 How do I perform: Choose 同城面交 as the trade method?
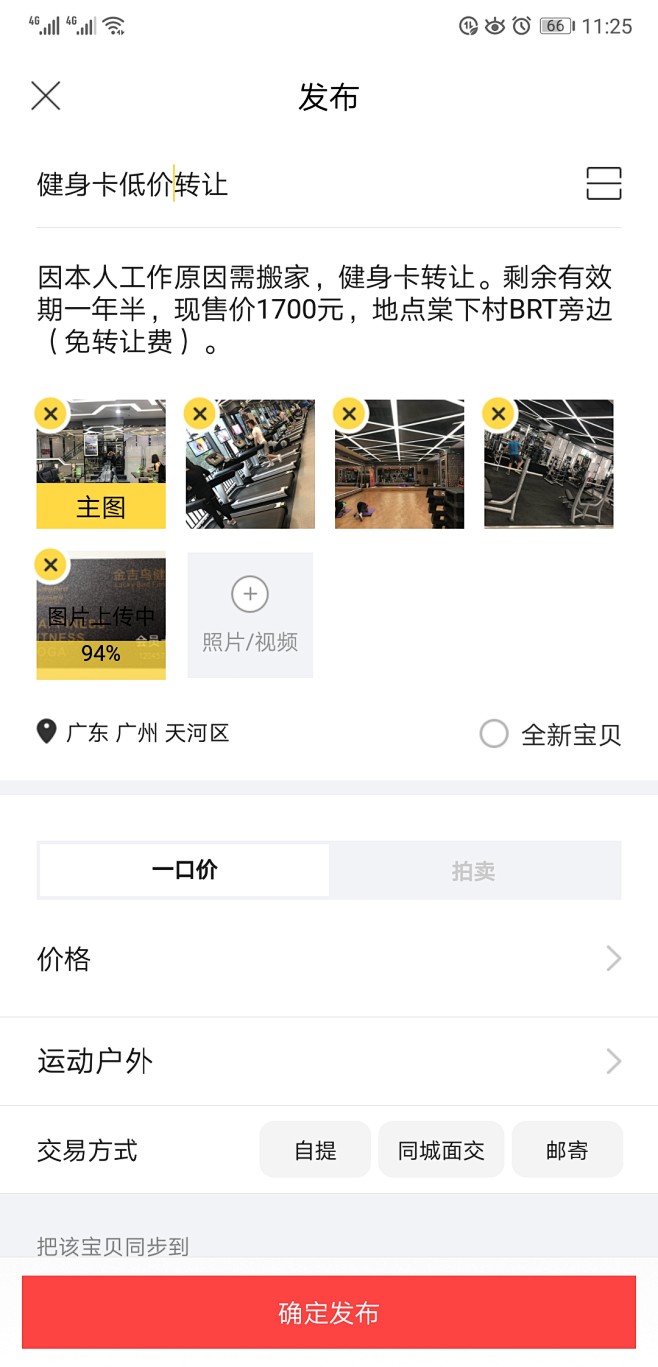pyautogui.click(x=441, y=1150)
